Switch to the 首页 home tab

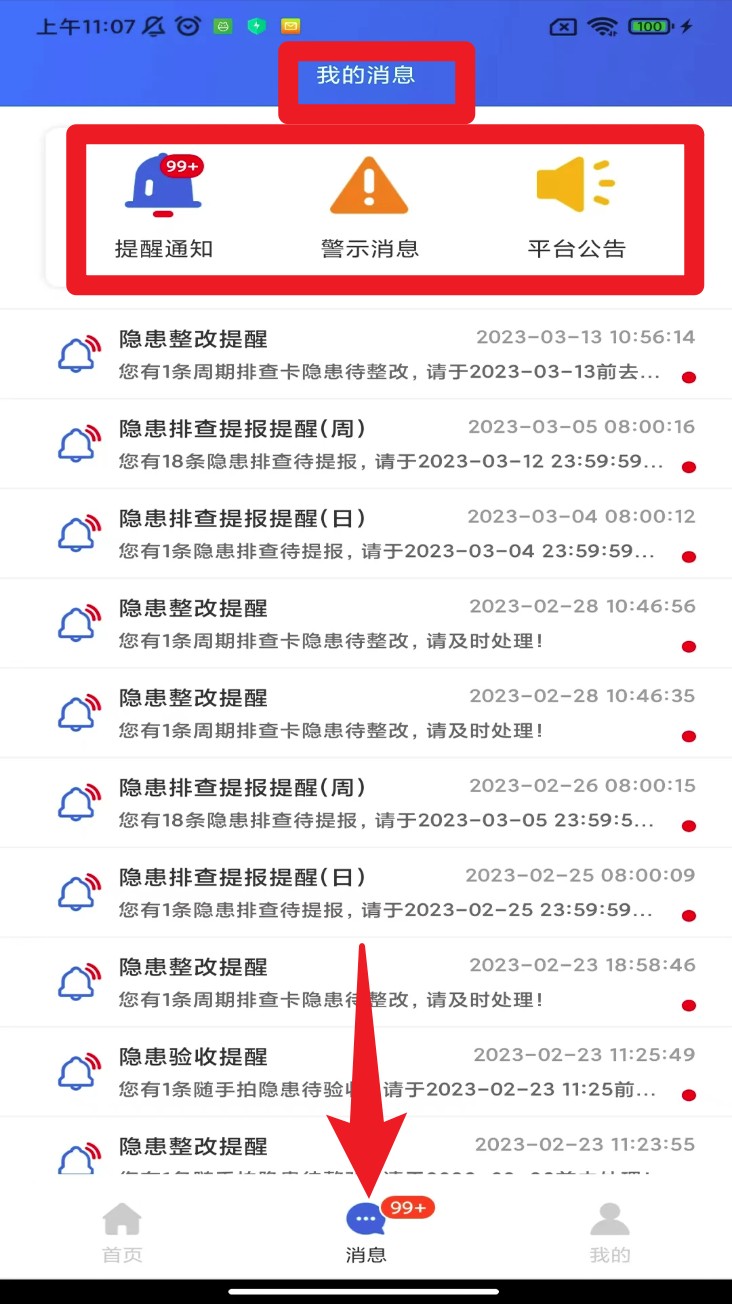(x=122, y=1234)
